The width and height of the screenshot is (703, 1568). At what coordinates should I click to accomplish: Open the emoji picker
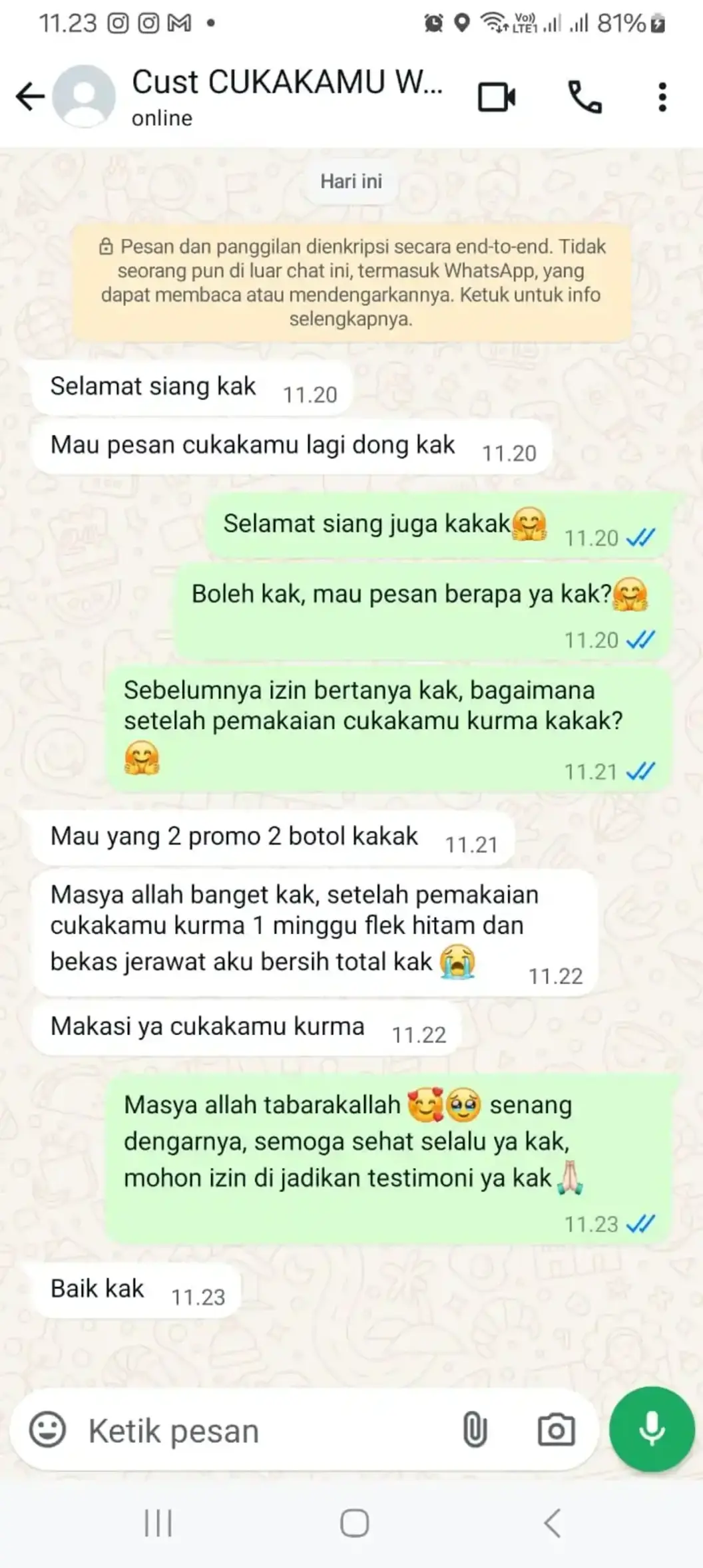[47, 1430]
